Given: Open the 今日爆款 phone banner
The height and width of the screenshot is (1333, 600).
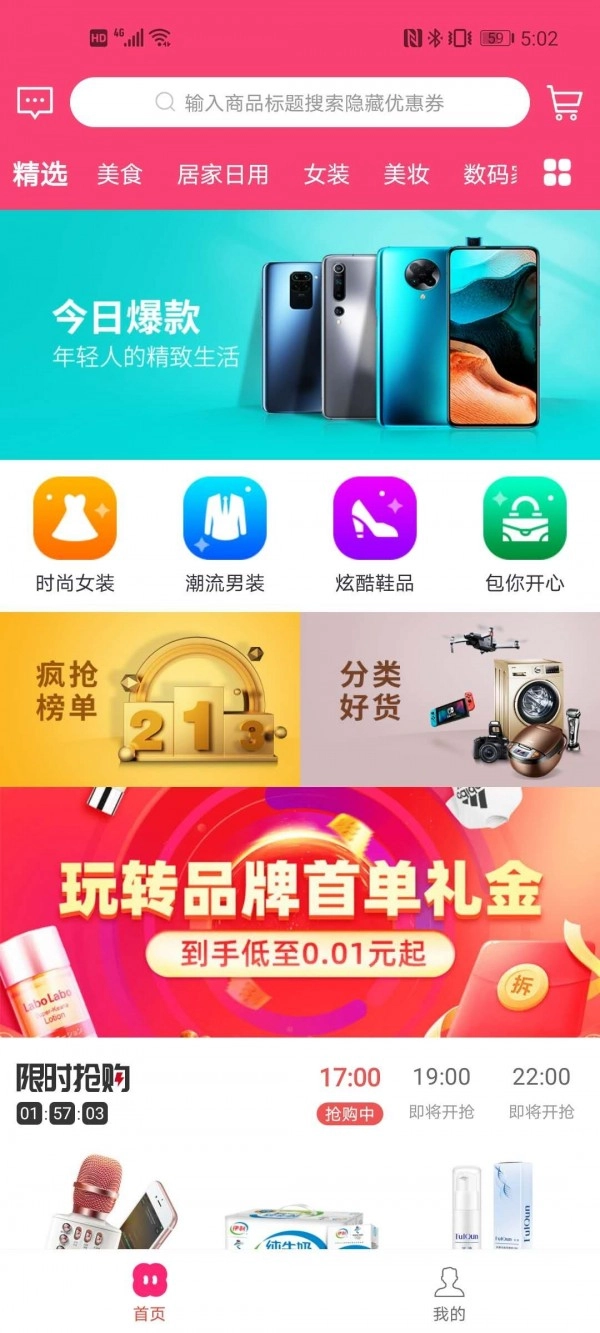Looking at the screenshot, I should pos(300,335).
